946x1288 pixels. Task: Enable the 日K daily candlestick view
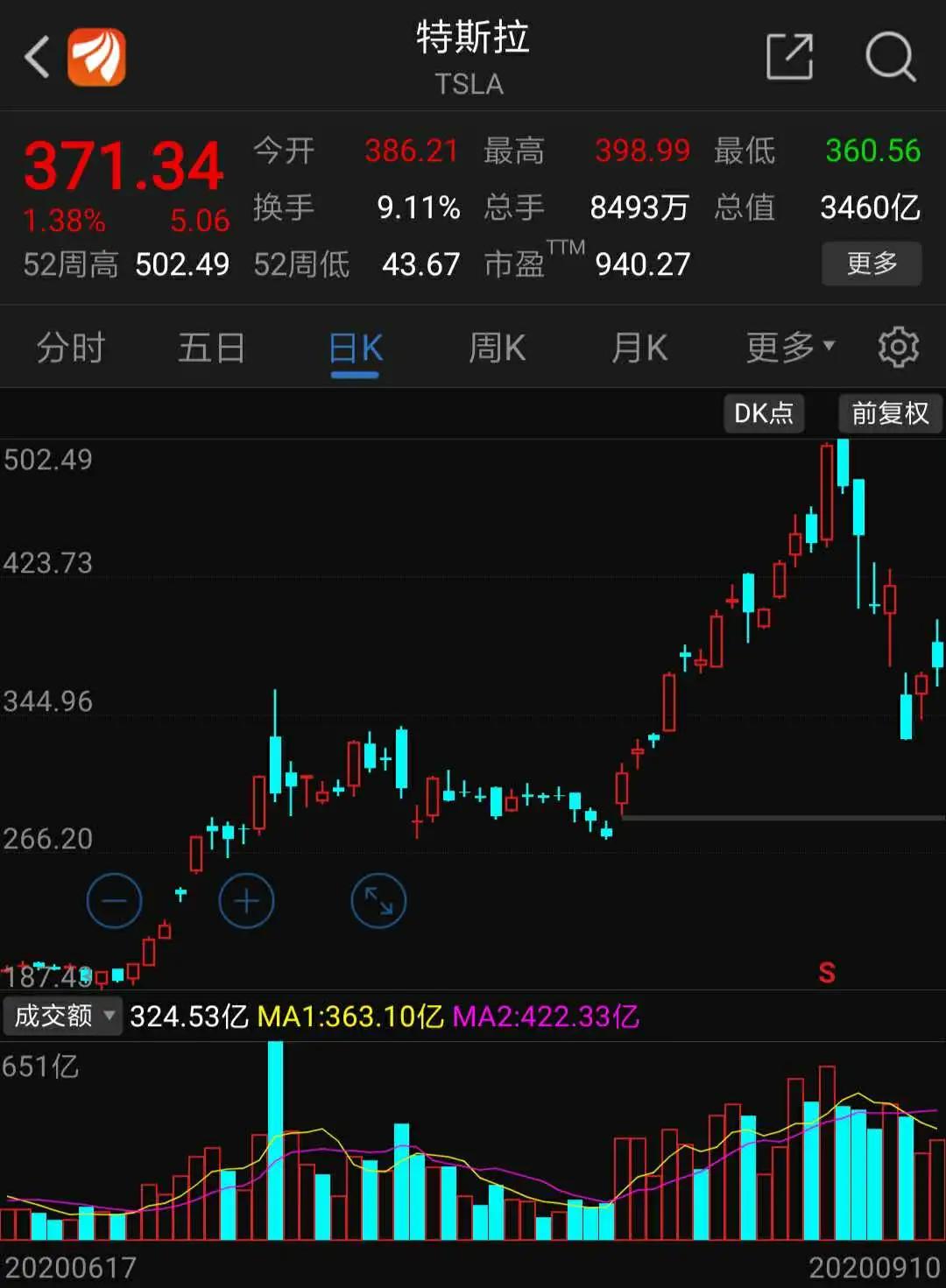click(x=354, y=346)
